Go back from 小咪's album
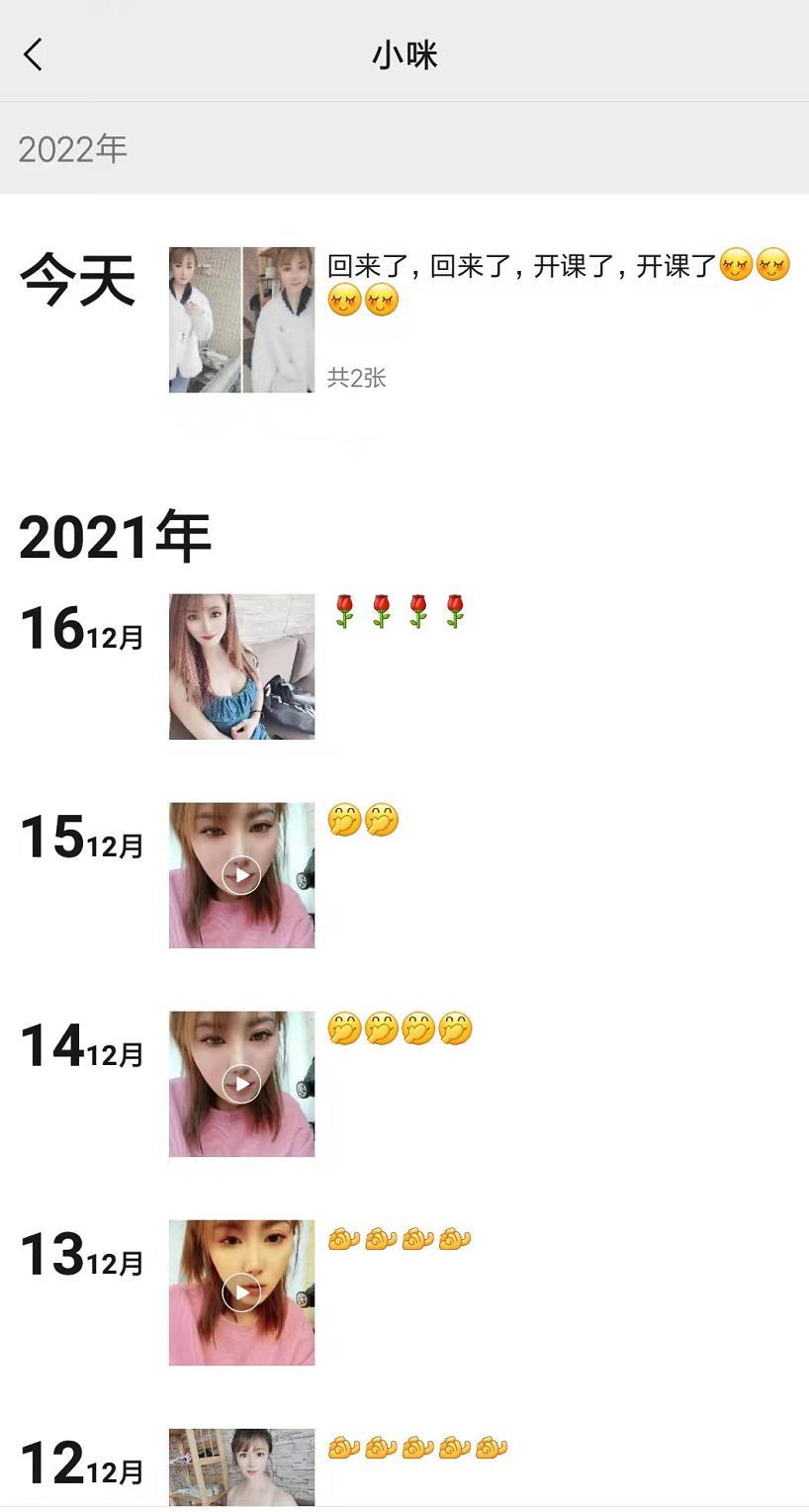This screenshot has width=809, height=1512. tap(34, 54)
